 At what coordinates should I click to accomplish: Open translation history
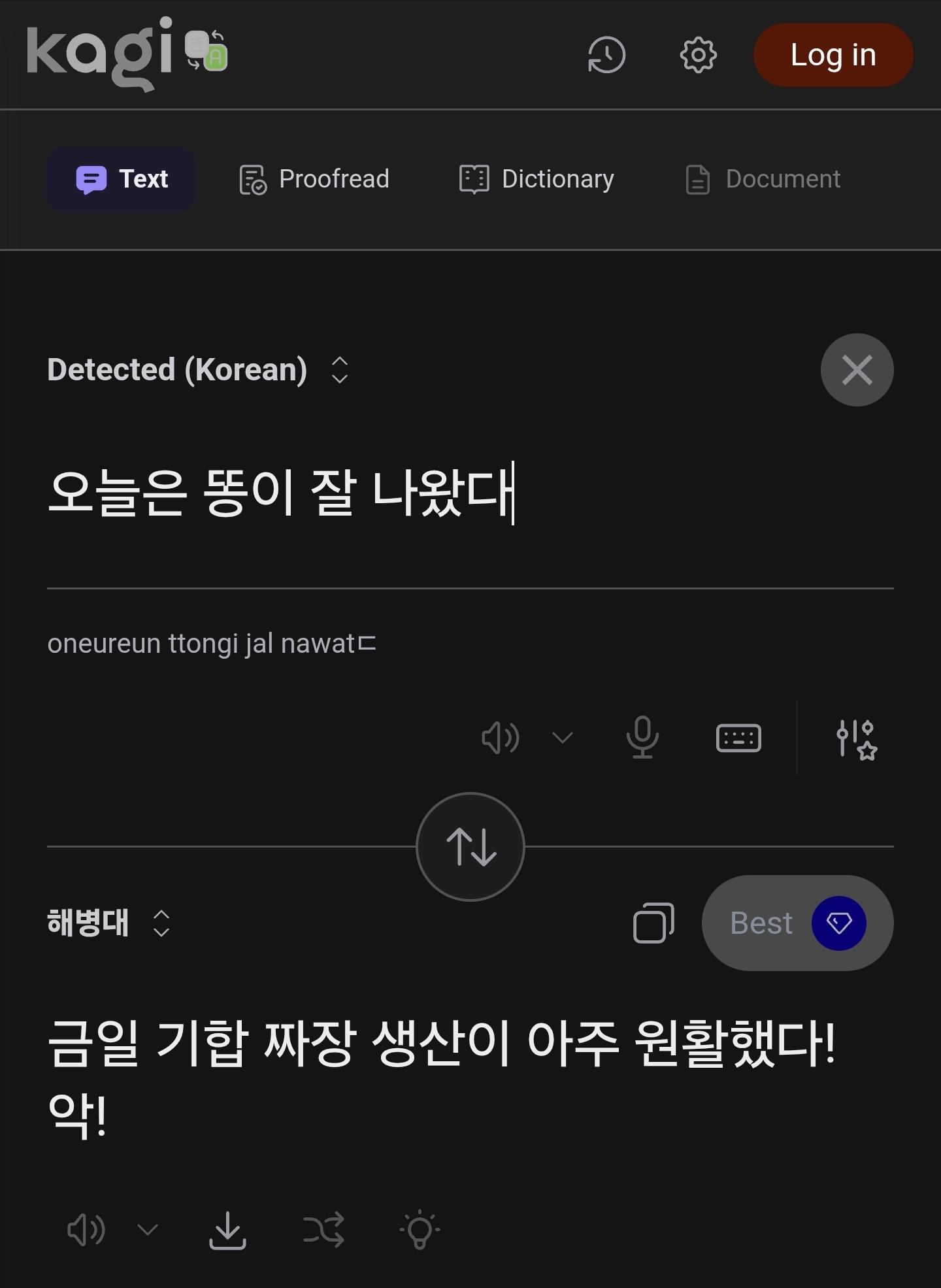(x=606, y=55)
